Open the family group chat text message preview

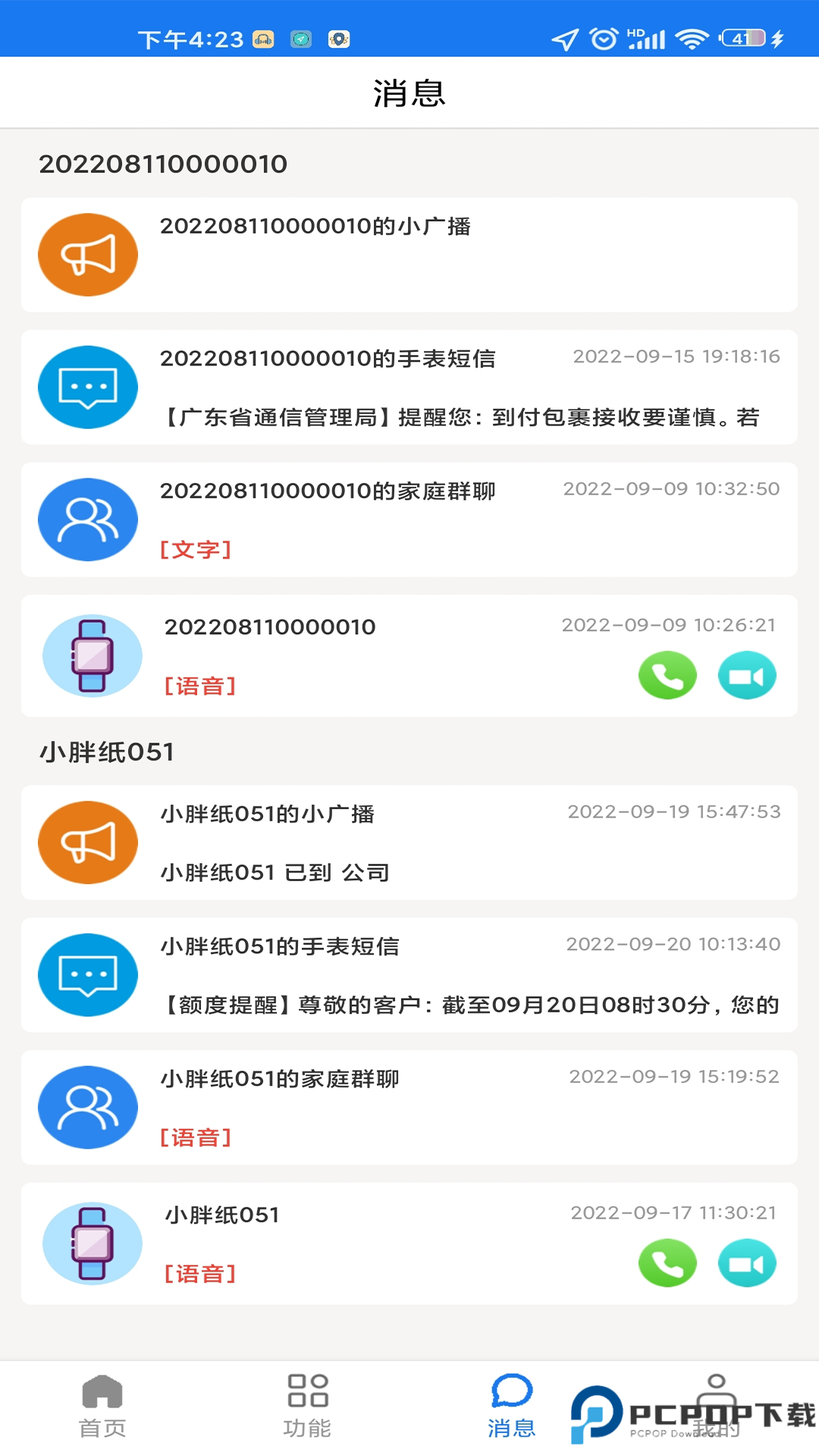pyautogui.click(x=198, y=550)
